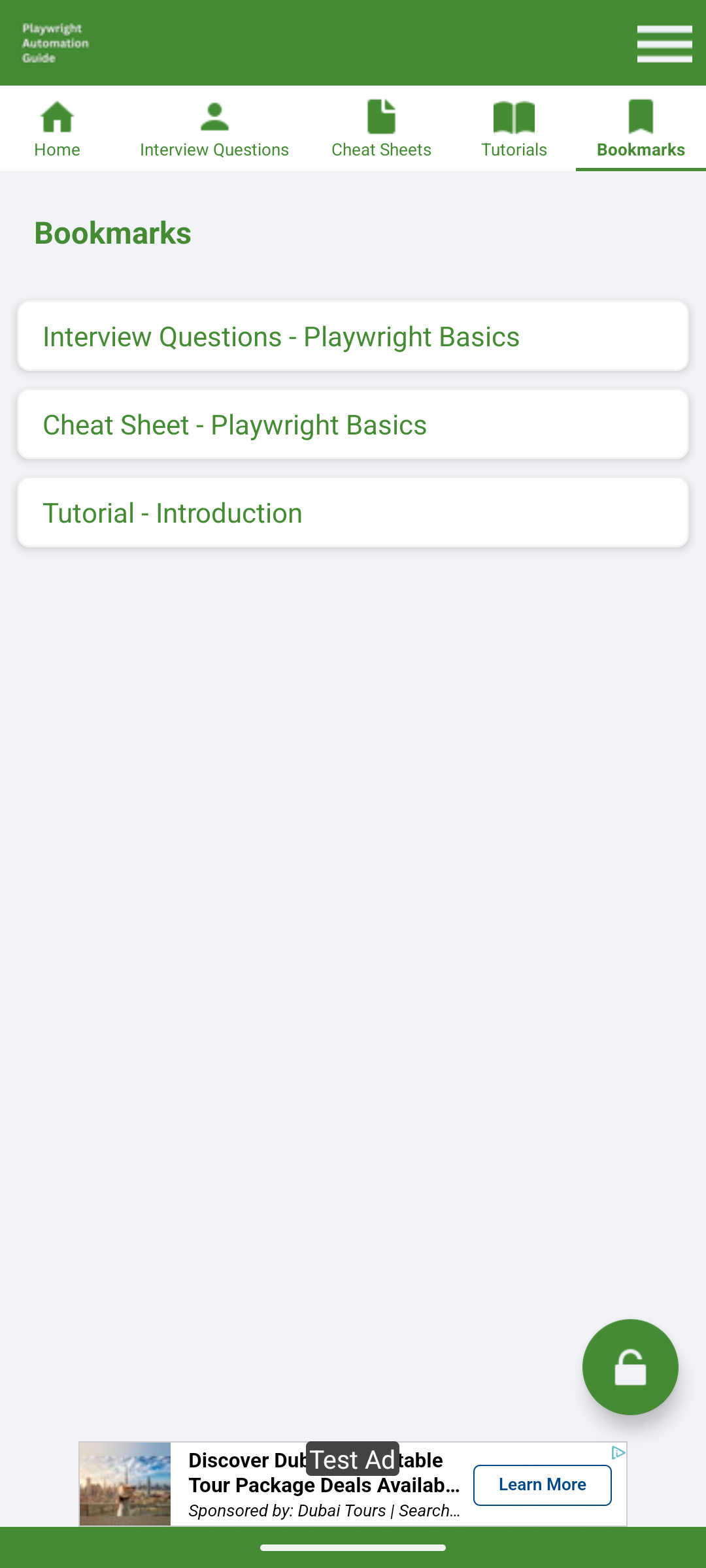This screenshot has height=1568, width=706.
Task: Tap the Tutorials open-book icon
Action: 514,118
